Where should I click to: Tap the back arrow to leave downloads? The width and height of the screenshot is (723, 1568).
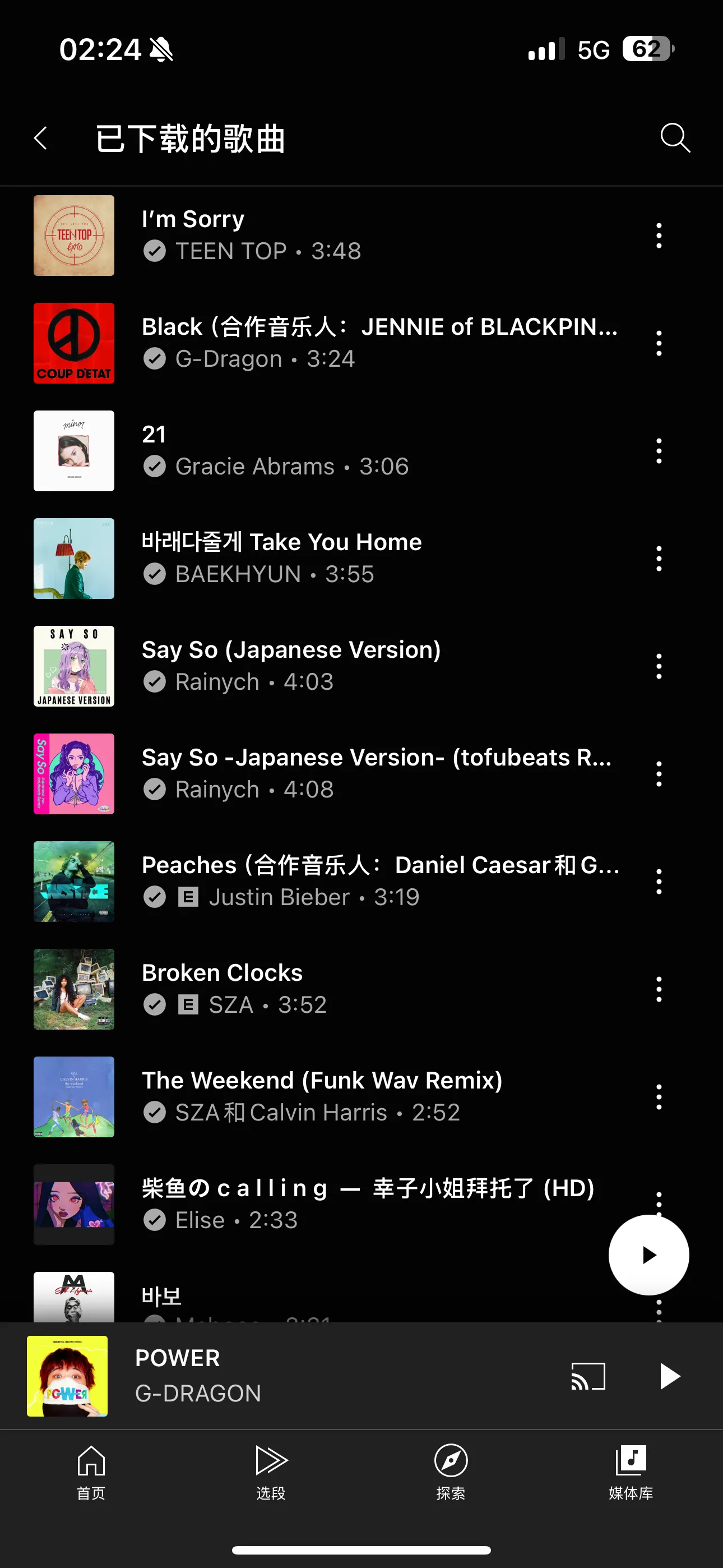point(40,138)
